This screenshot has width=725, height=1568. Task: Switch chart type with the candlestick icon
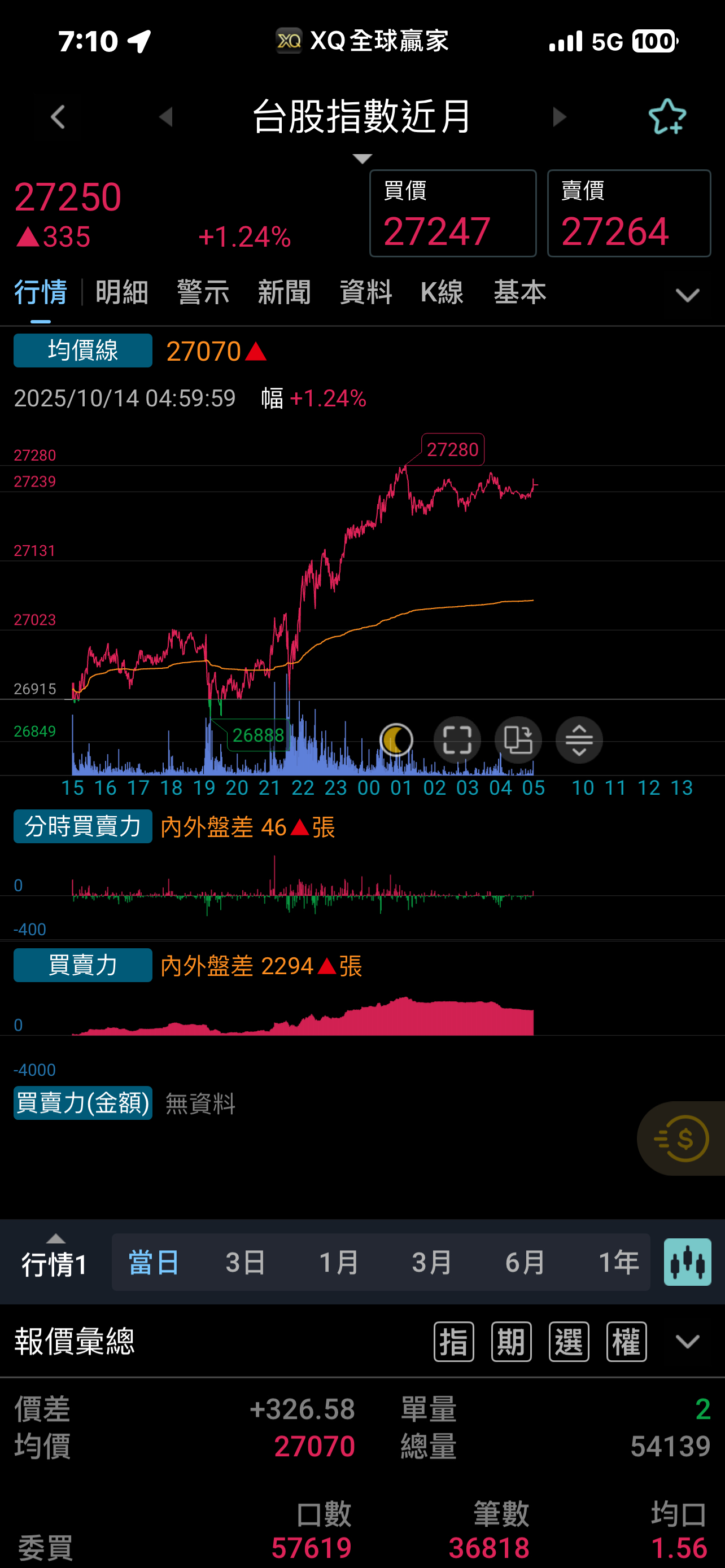(687, 1263)
